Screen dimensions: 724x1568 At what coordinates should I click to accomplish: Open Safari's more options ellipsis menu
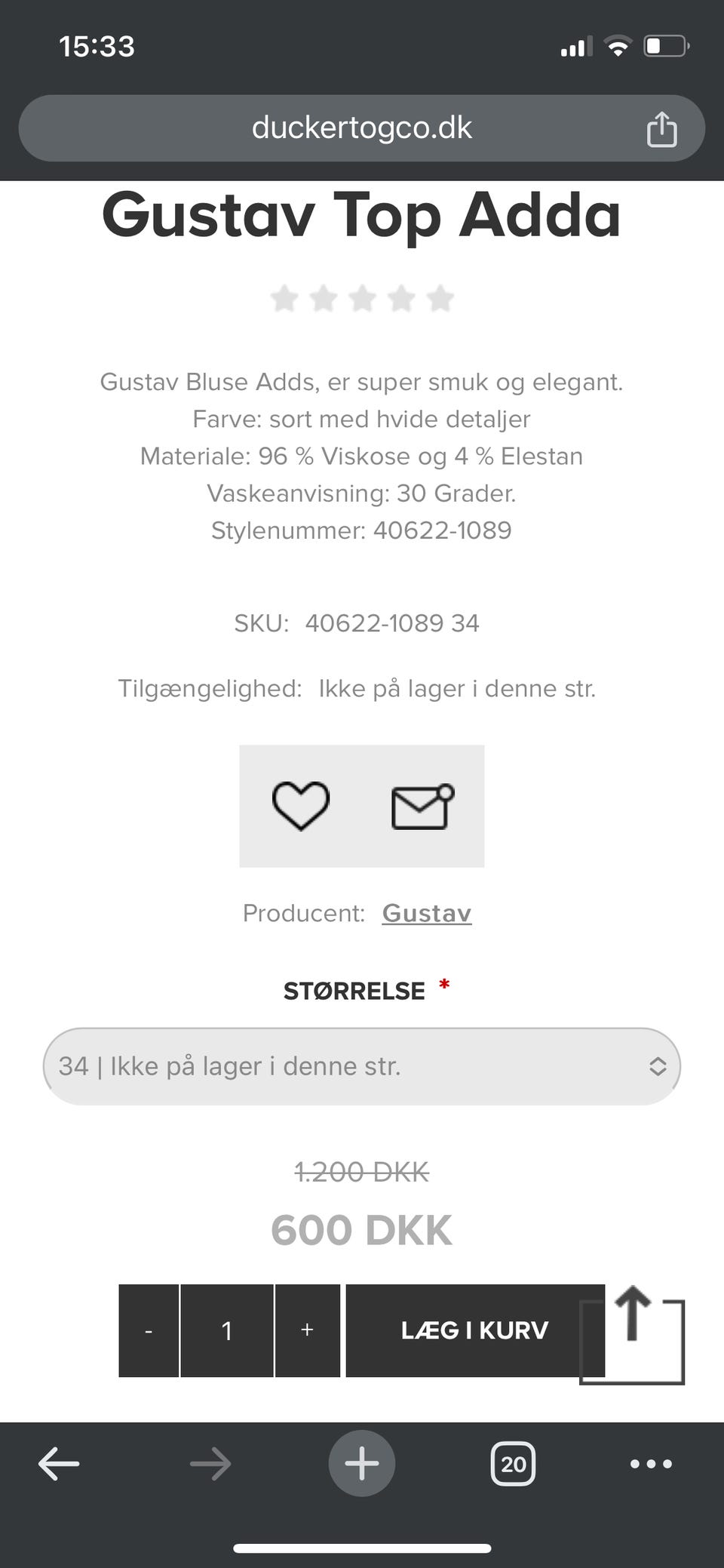coord(652,1464)
